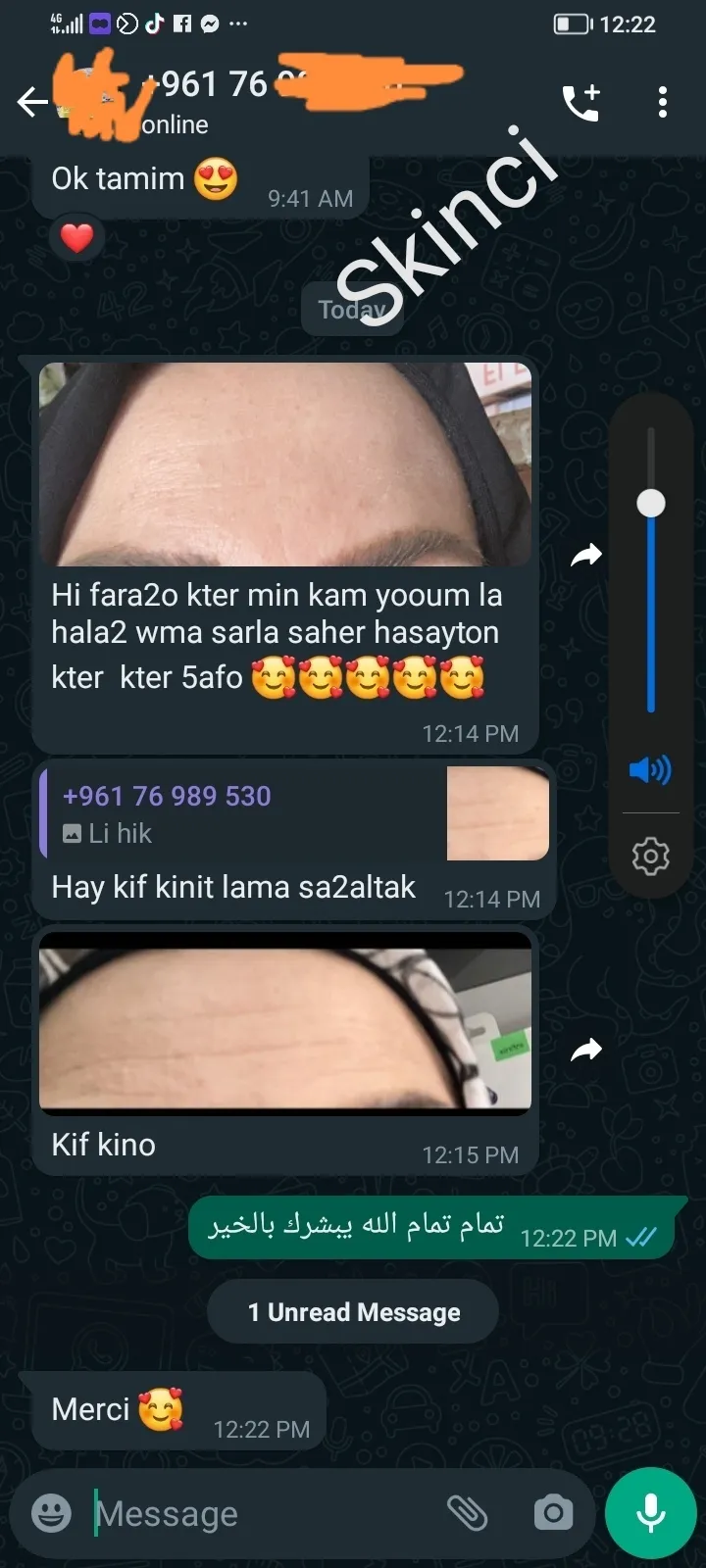The image size is (706, 1568).
Task: Open the volume settings gear
Action: pyautogui.click(x=650, y=857)
